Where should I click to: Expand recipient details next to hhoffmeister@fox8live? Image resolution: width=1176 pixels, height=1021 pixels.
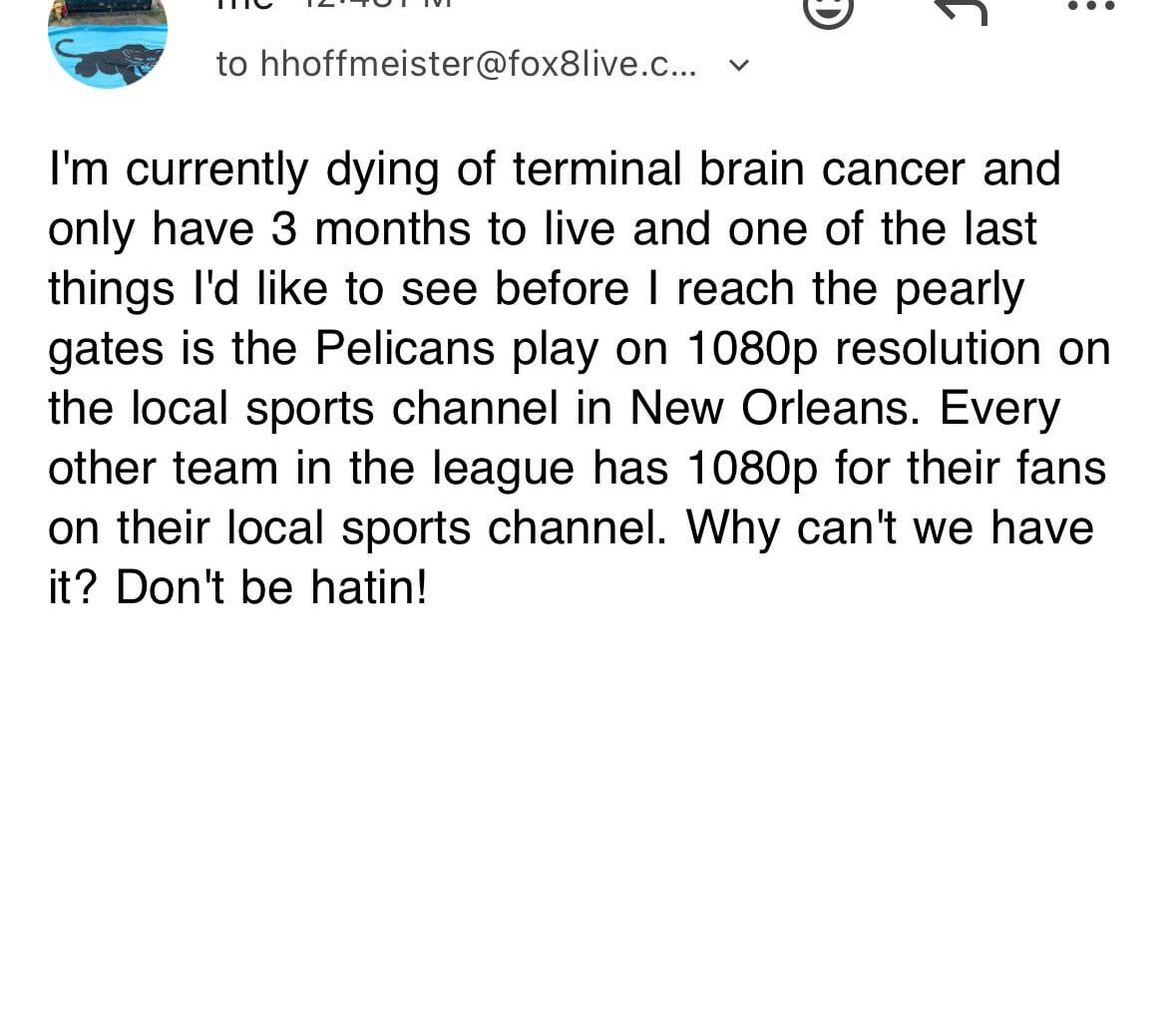739,65
